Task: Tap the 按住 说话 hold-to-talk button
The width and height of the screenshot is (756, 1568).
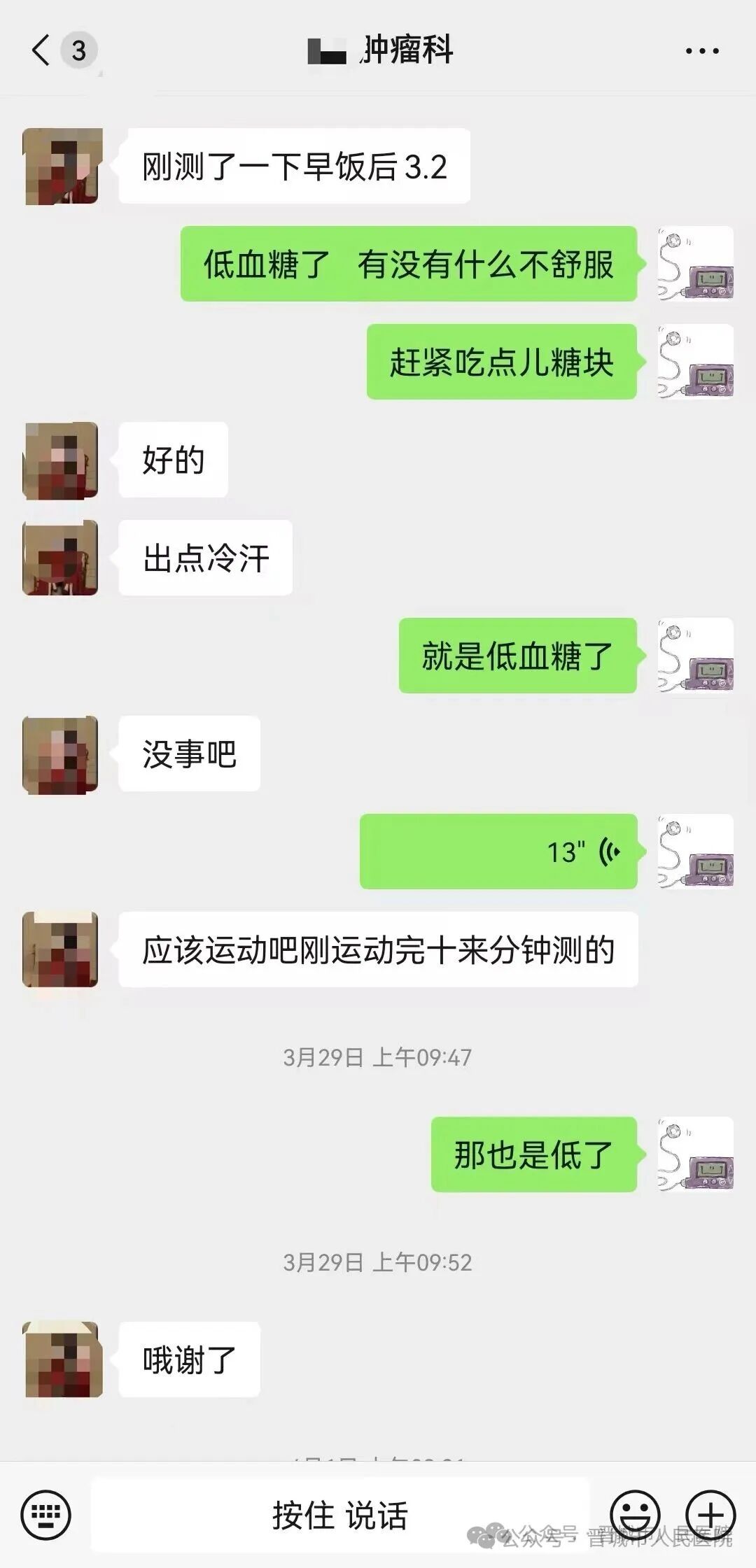Action: click(x=340, y=1515)
